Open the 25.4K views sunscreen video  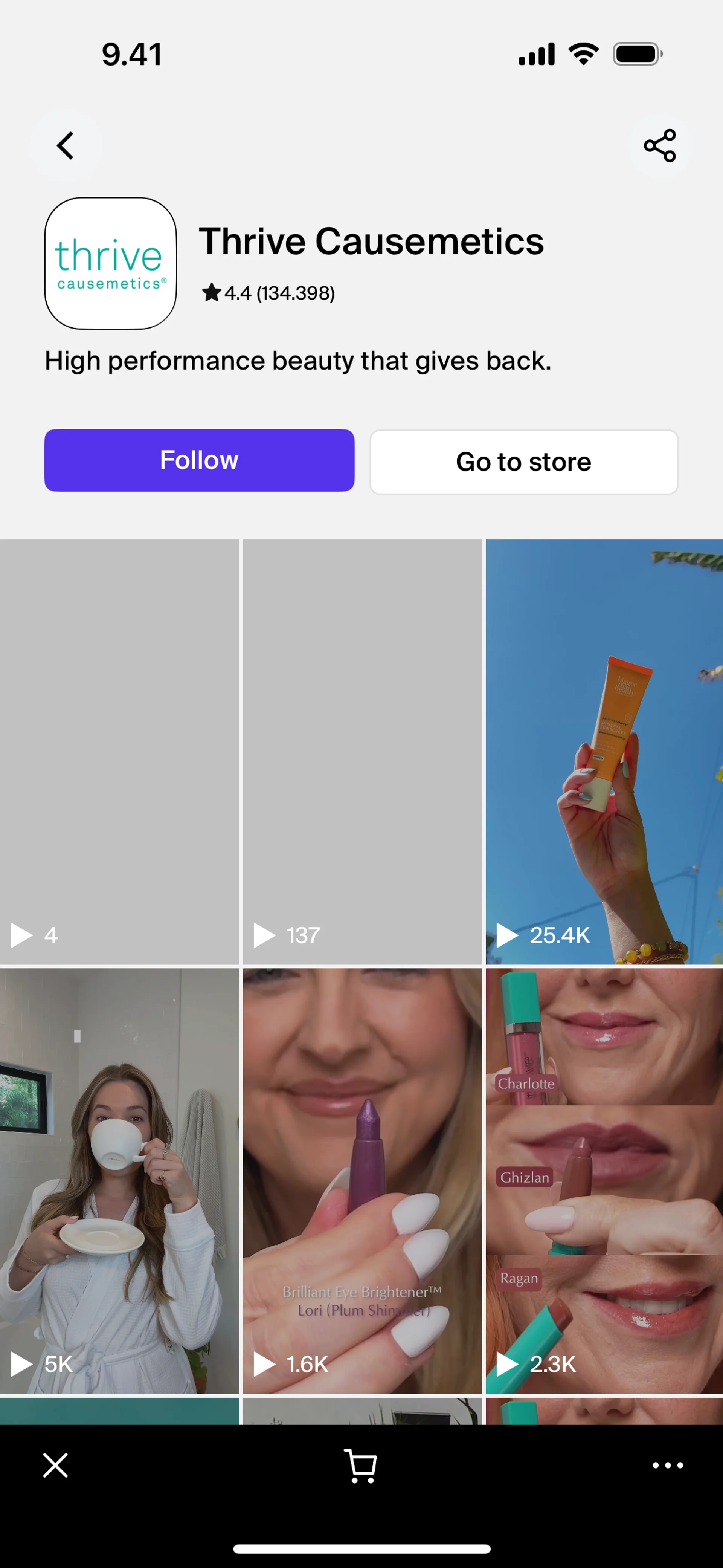tap(604, 752)
